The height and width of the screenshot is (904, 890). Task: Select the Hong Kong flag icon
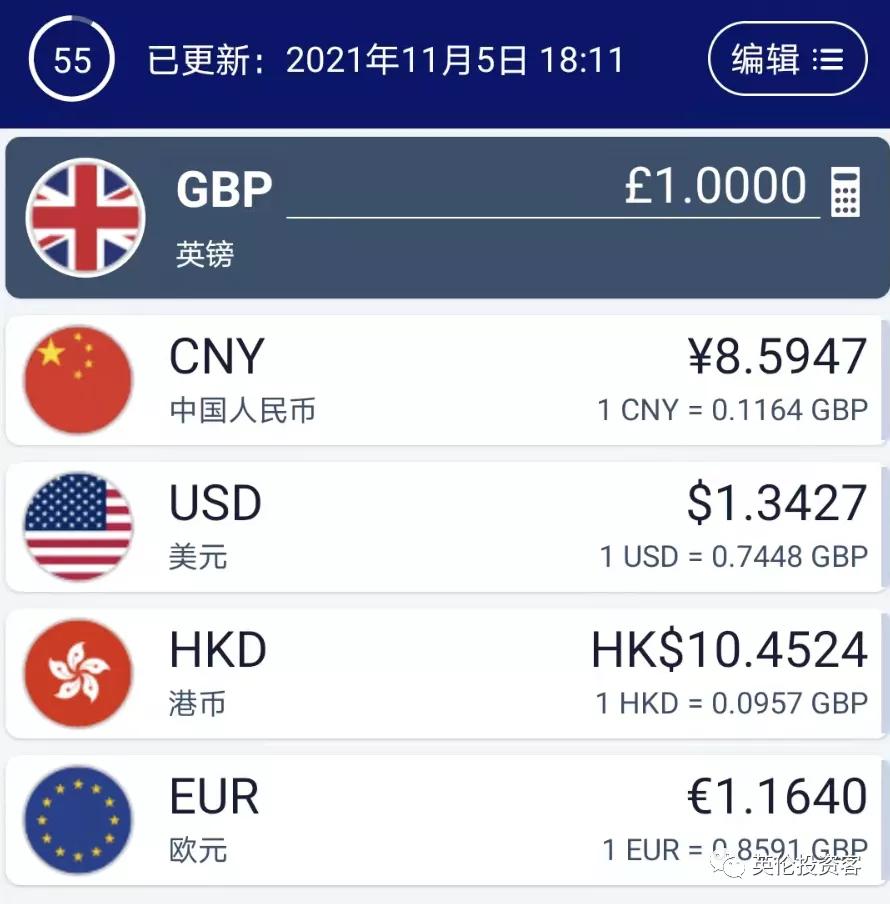pyautogui.click(x=77, y=672)
